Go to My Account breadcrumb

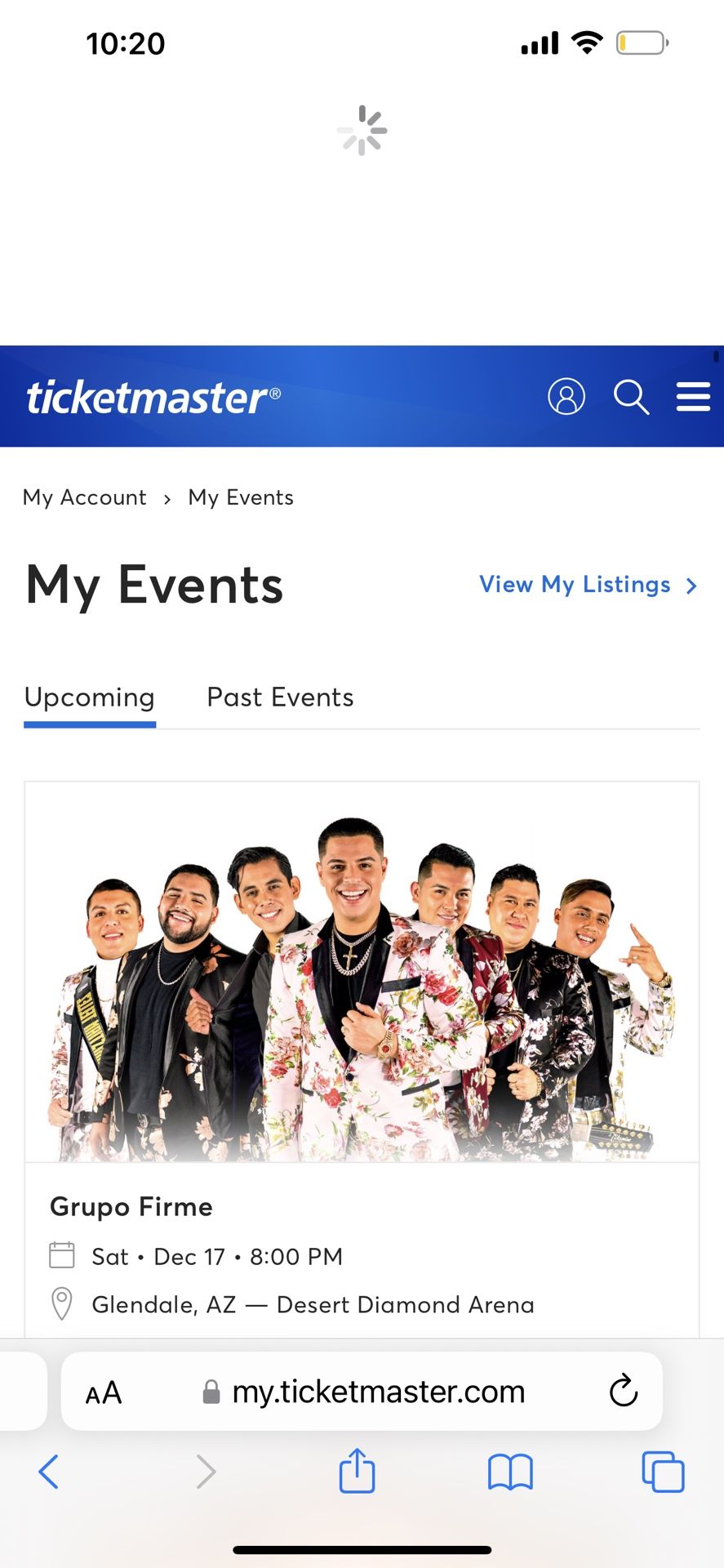pyautogui.click(x=85, y=497)
